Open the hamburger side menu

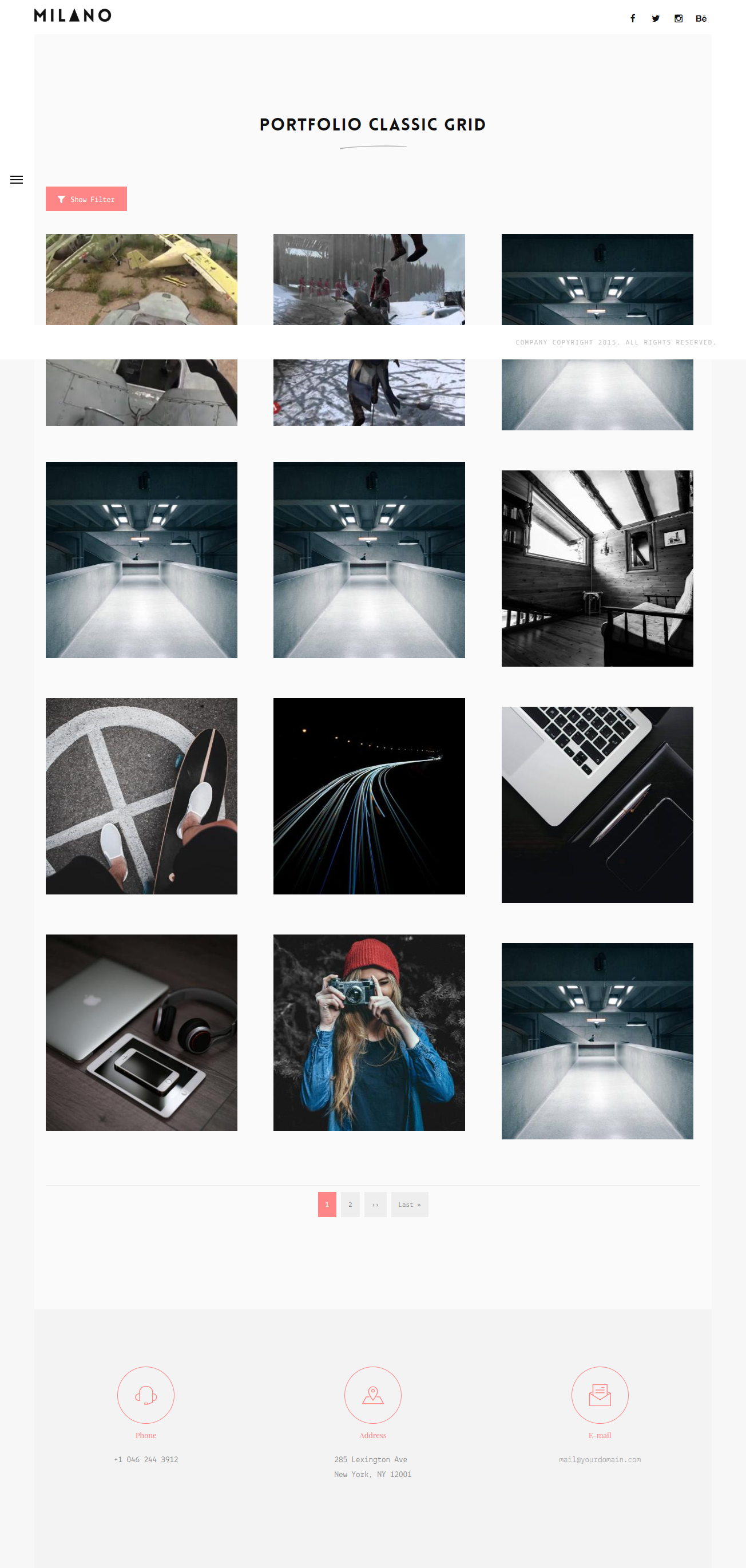(17, 180)
